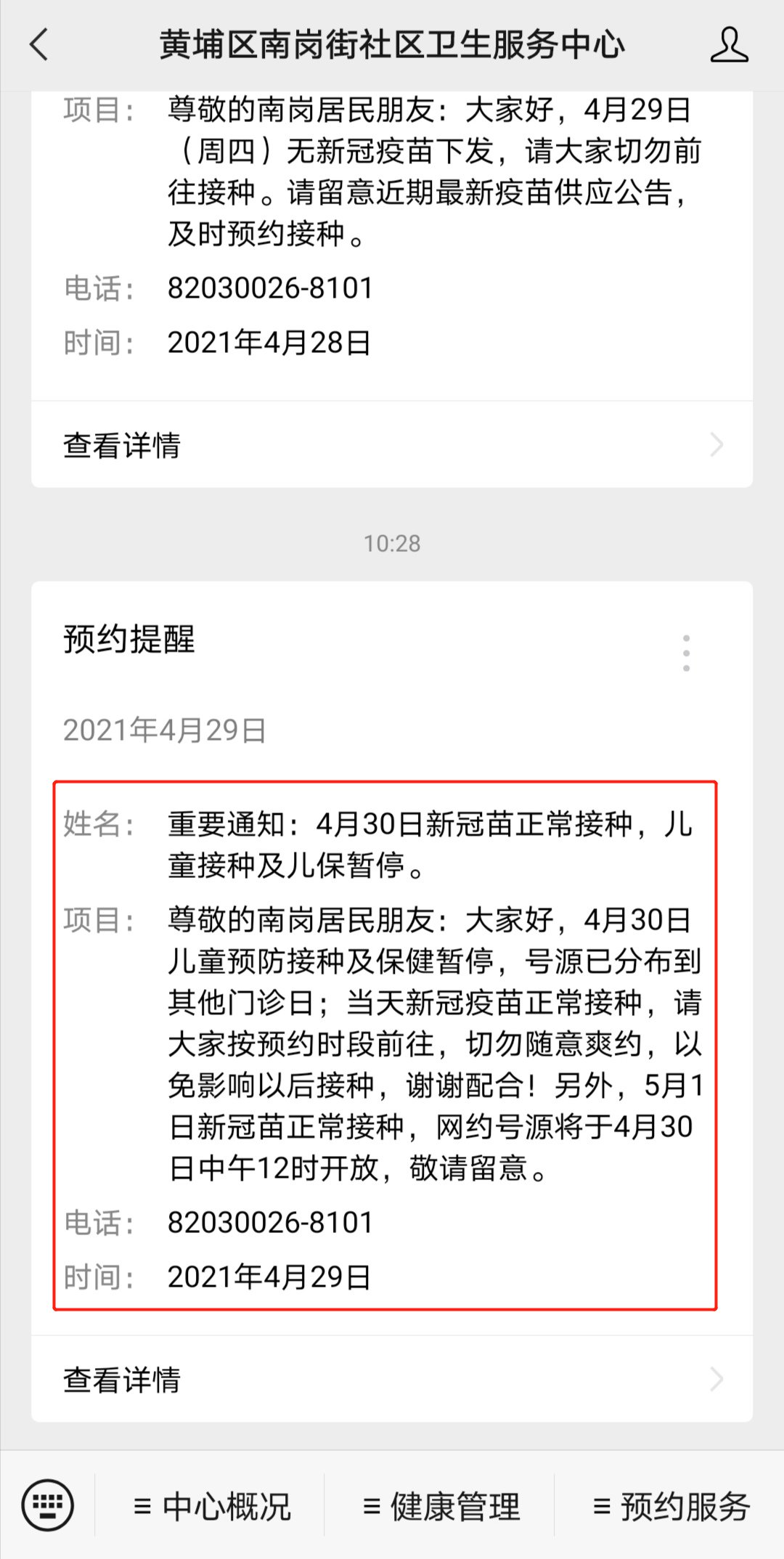
Task: Open 查看详情 for the April 29 notice
Action: click(x=392, y=1379)
